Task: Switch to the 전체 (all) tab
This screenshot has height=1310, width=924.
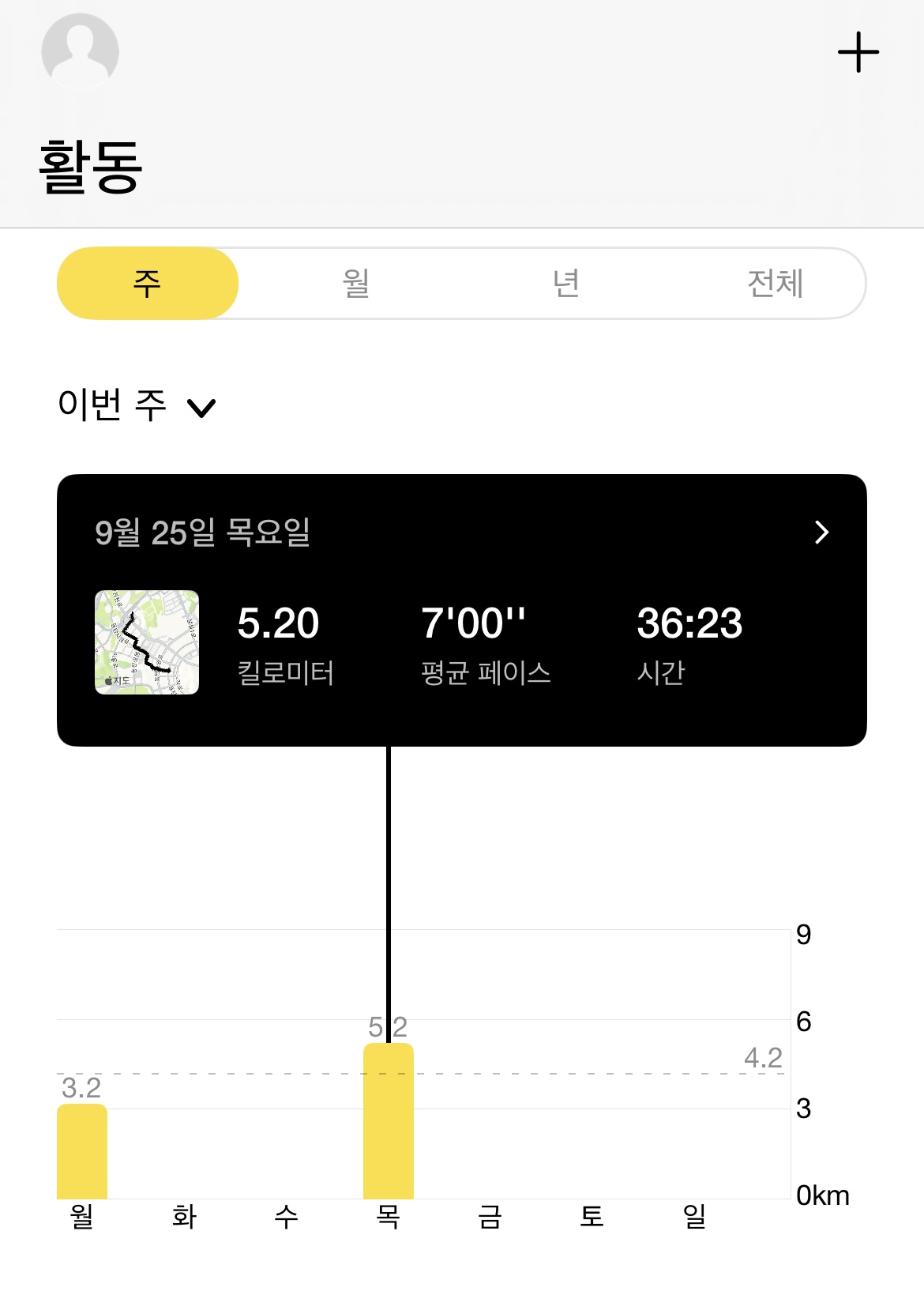Action: 776,283
